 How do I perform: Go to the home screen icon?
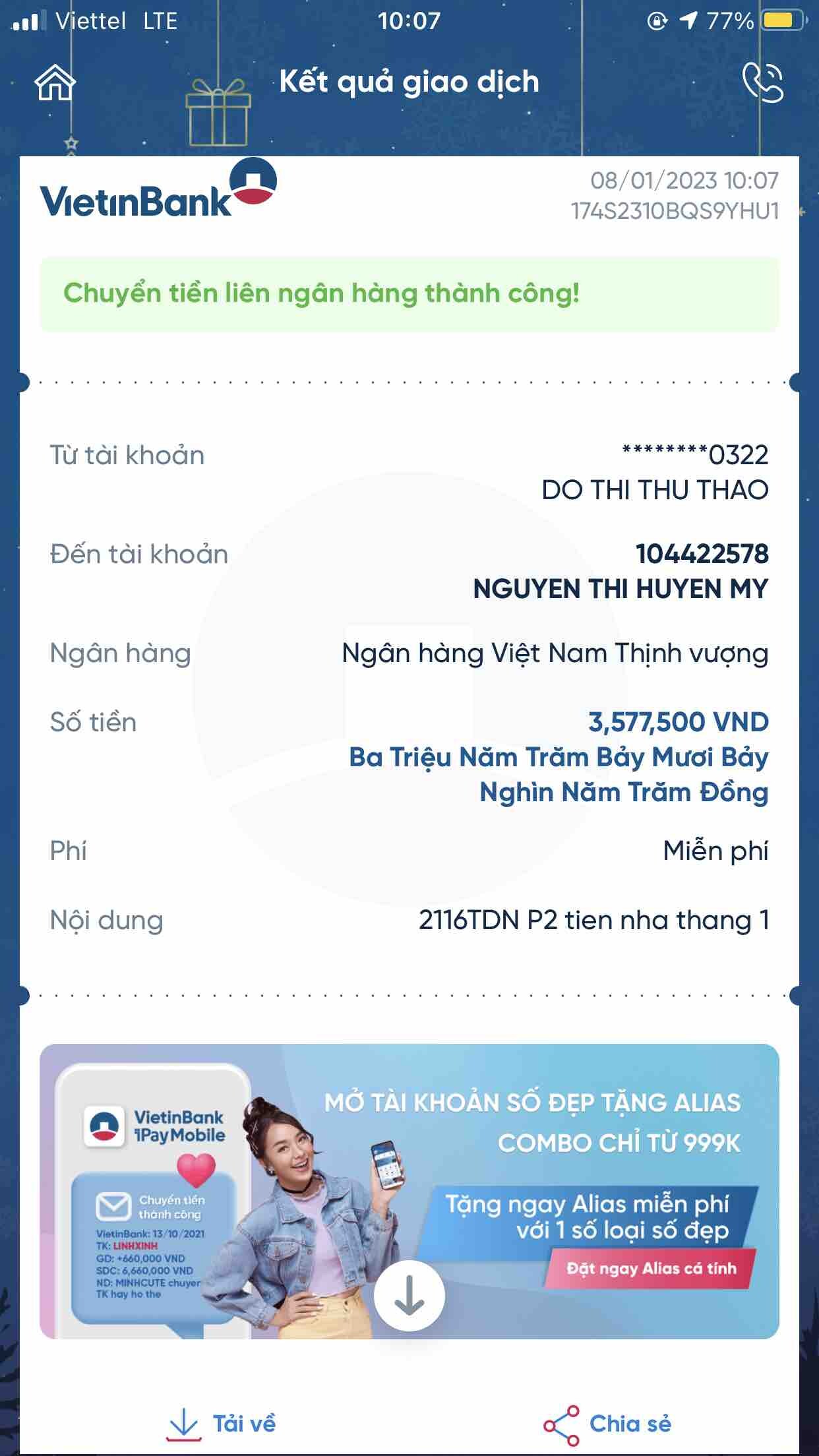pos(55,83)
